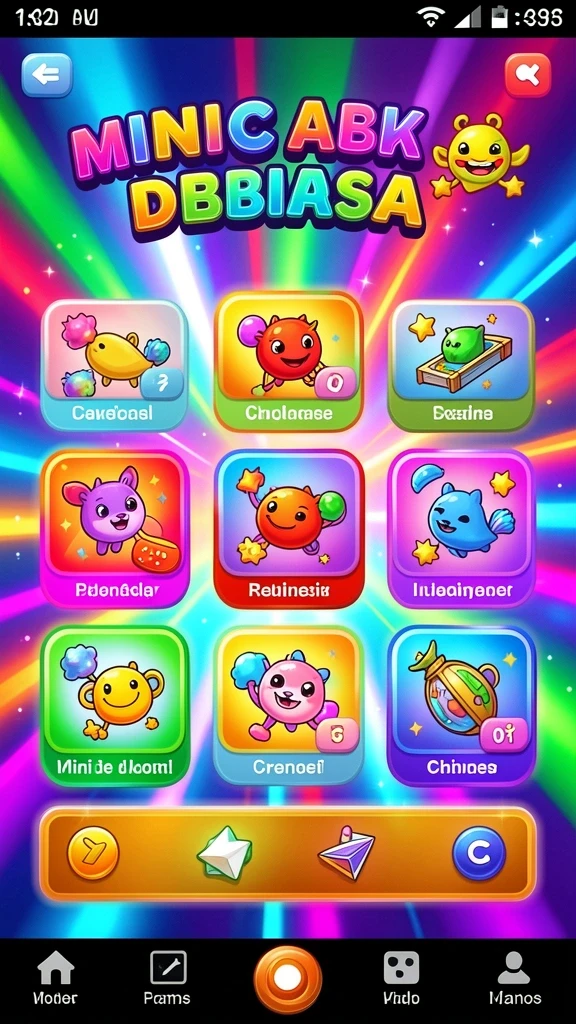
Task: Tap the central orange circle button
Action: 288,979
